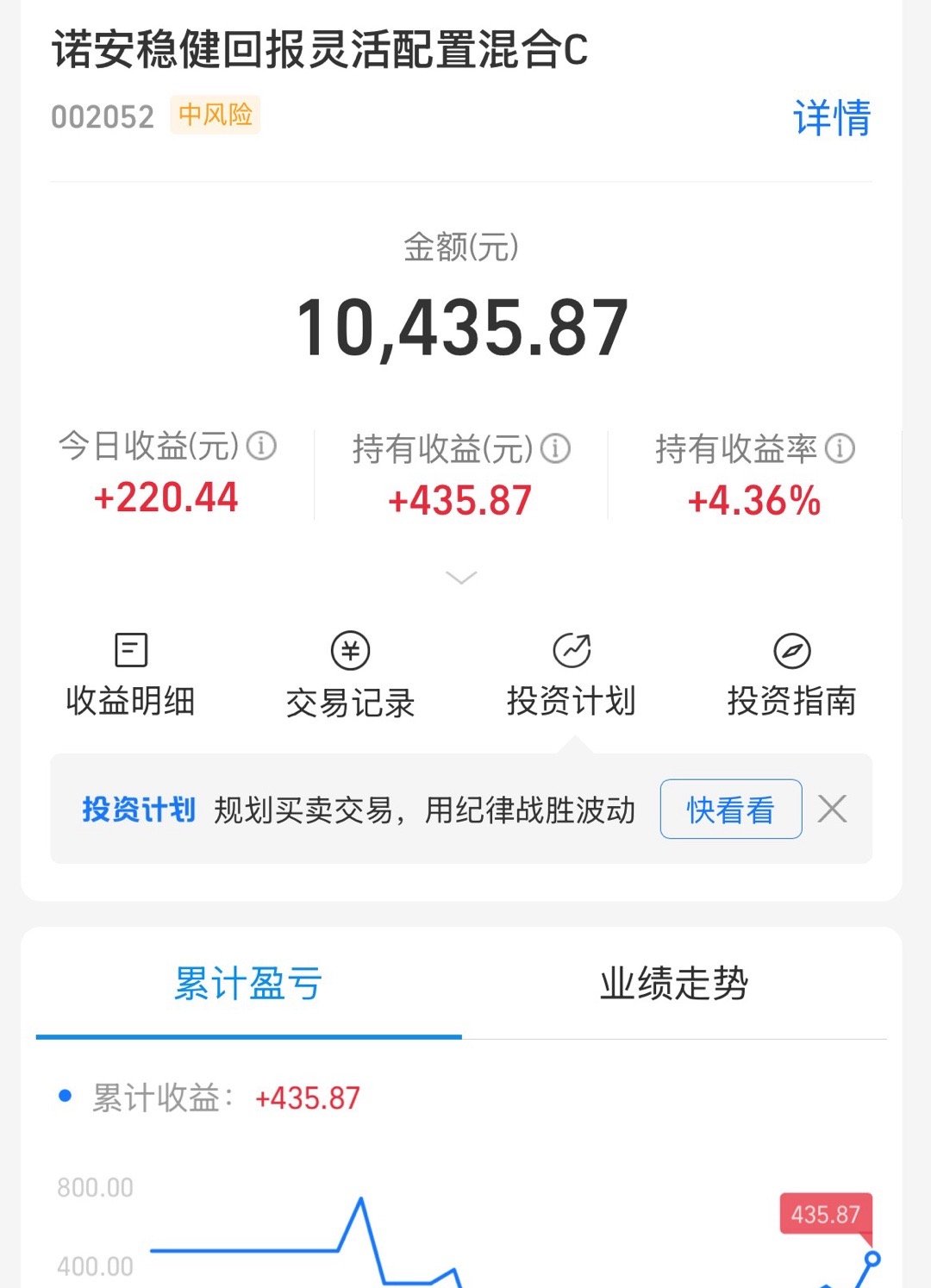Image resolution: width=931 pixels, height=1288 pixels.
Task: Dismiss the 投资计划 tip banner
Action: [833, 809]
